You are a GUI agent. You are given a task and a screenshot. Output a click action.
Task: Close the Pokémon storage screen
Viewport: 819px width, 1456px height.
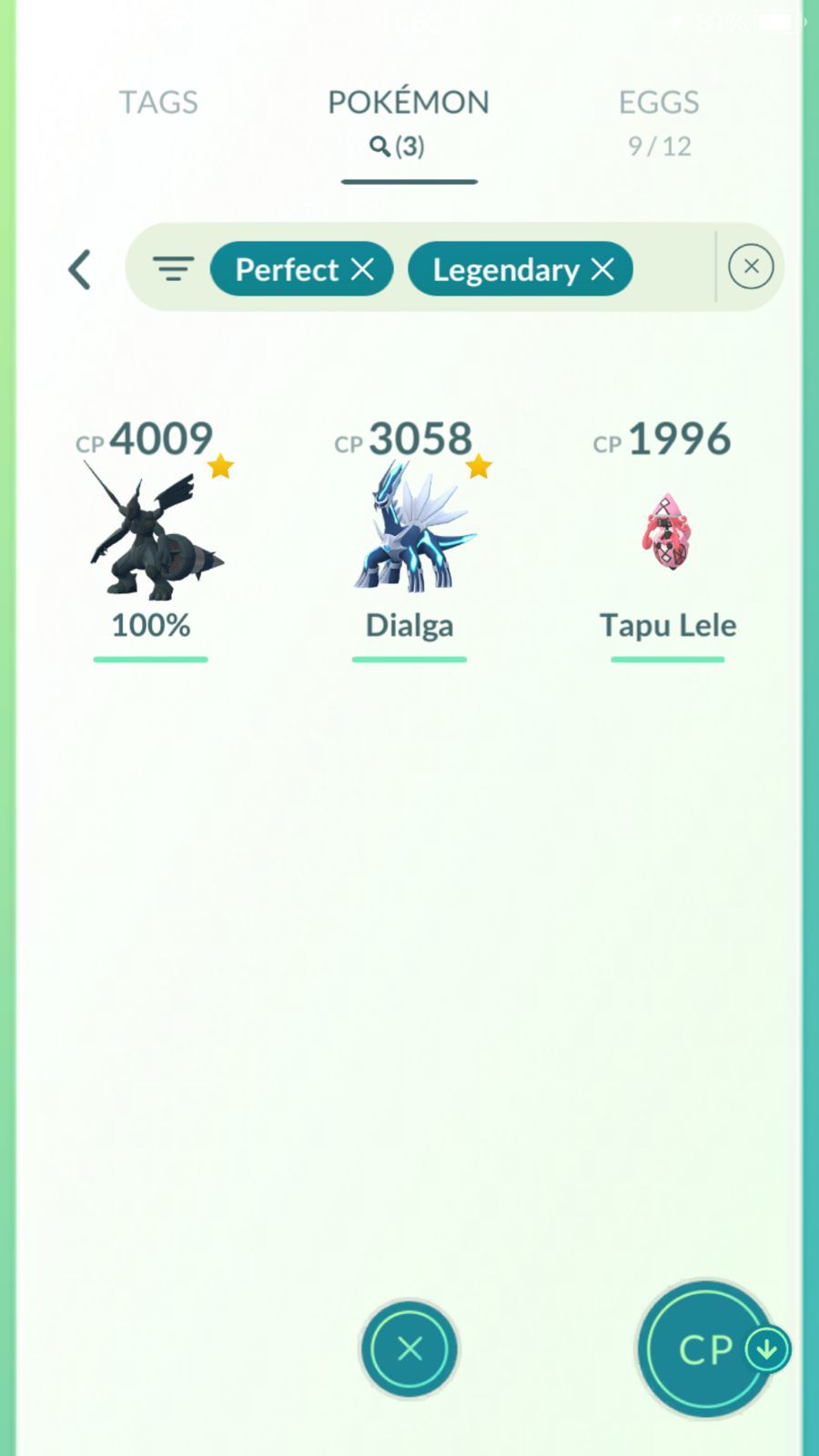pyautogui.click(x=409, y=1349)
